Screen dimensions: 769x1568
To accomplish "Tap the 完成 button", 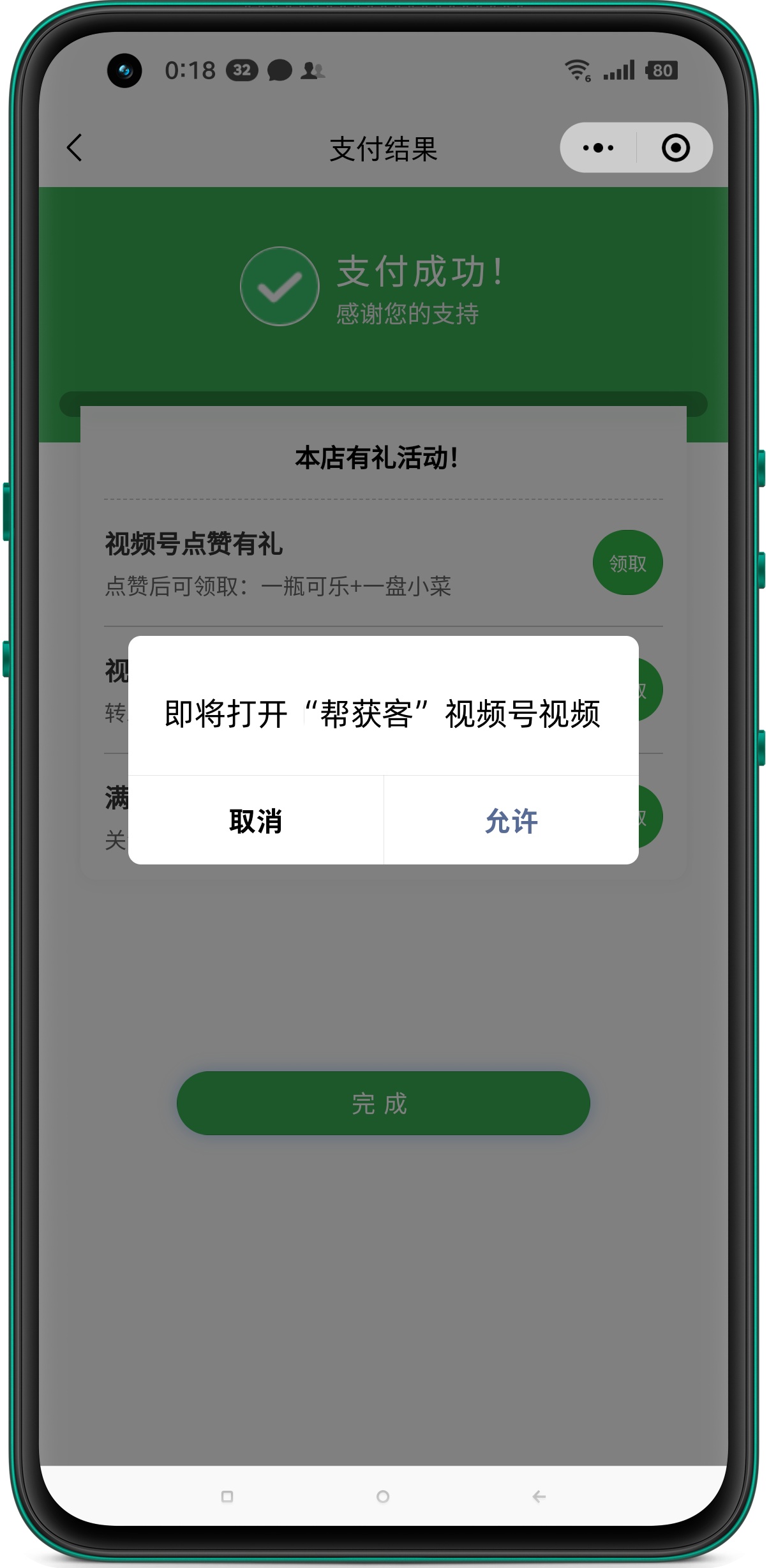I will [383, 1103].
